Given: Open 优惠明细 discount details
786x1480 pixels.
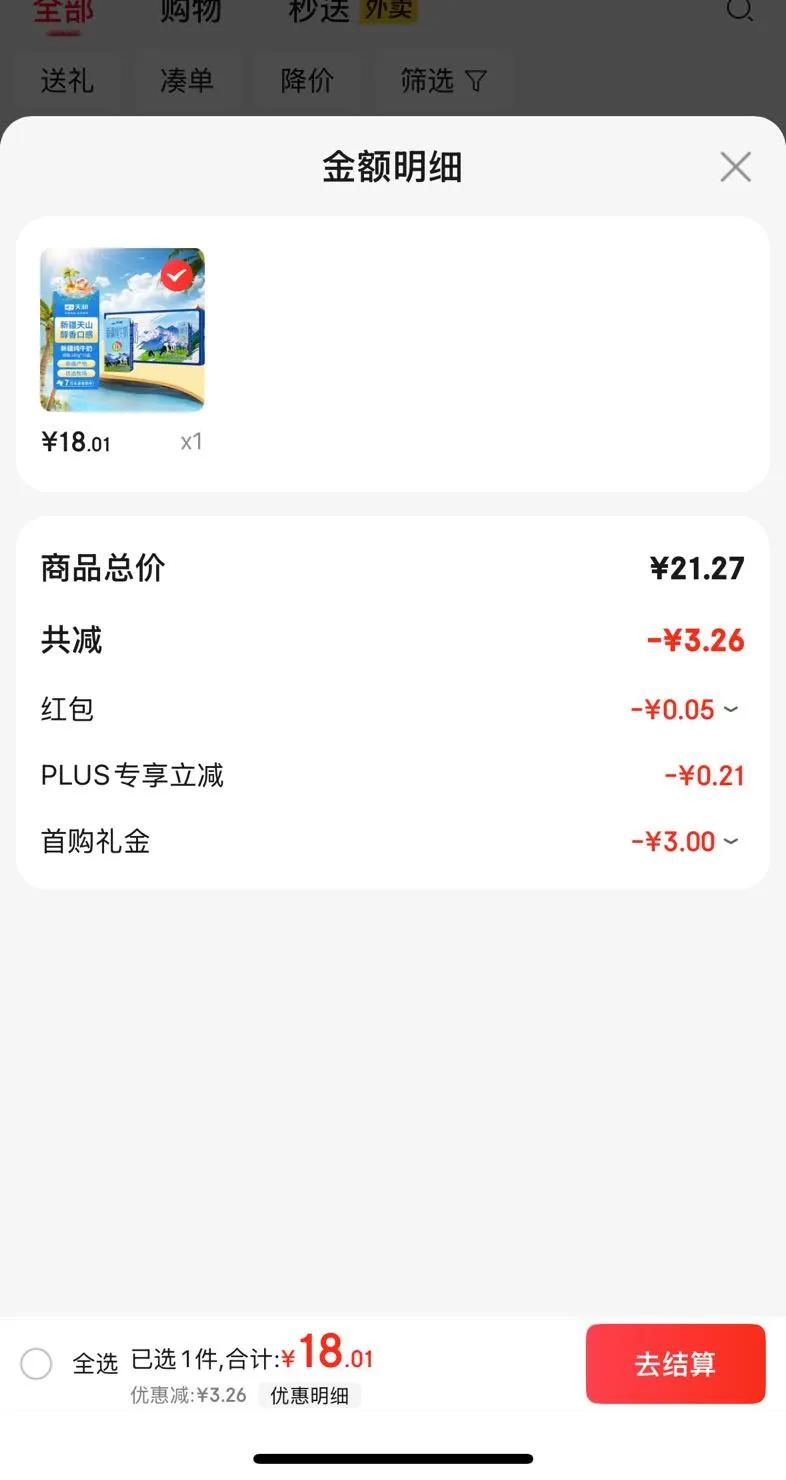Looking at the screenshot, I should pos(309,1395).
